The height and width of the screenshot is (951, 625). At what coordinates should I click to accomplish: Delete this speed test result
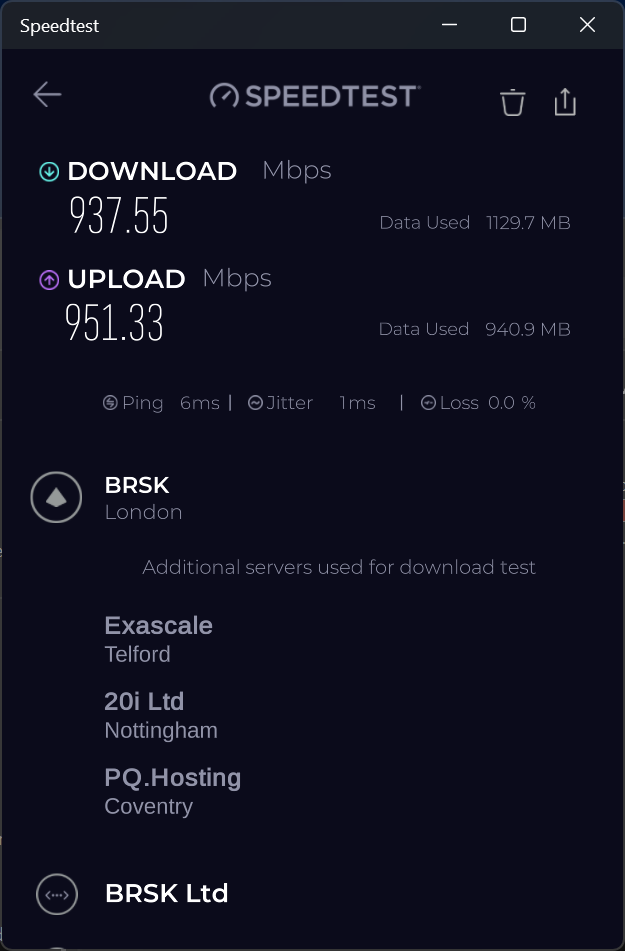pyautogui.click(x=512, y=102)
